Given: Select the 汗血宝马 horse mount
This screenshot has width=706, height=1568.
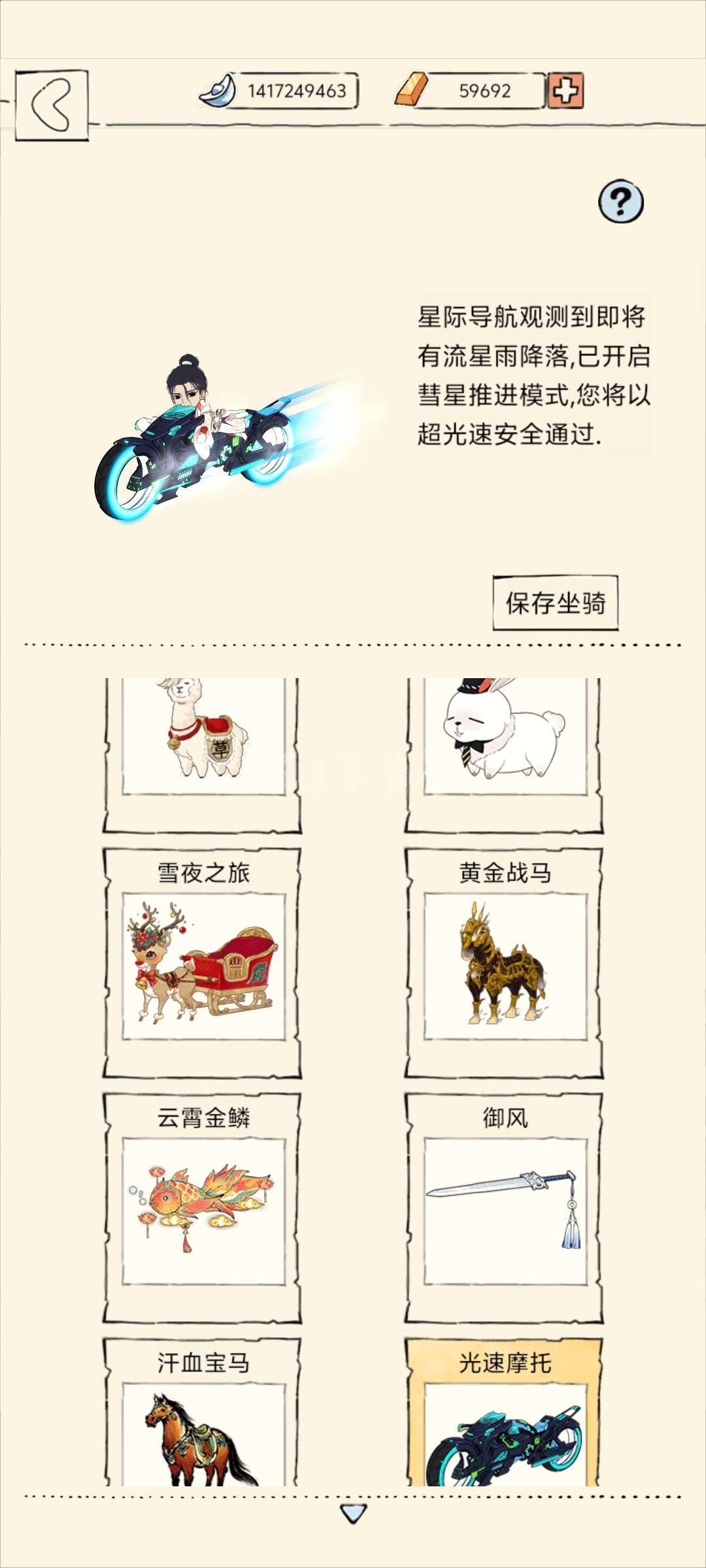Looking at the screenshot, I should pyautogui.click(x=202, y=1413).
